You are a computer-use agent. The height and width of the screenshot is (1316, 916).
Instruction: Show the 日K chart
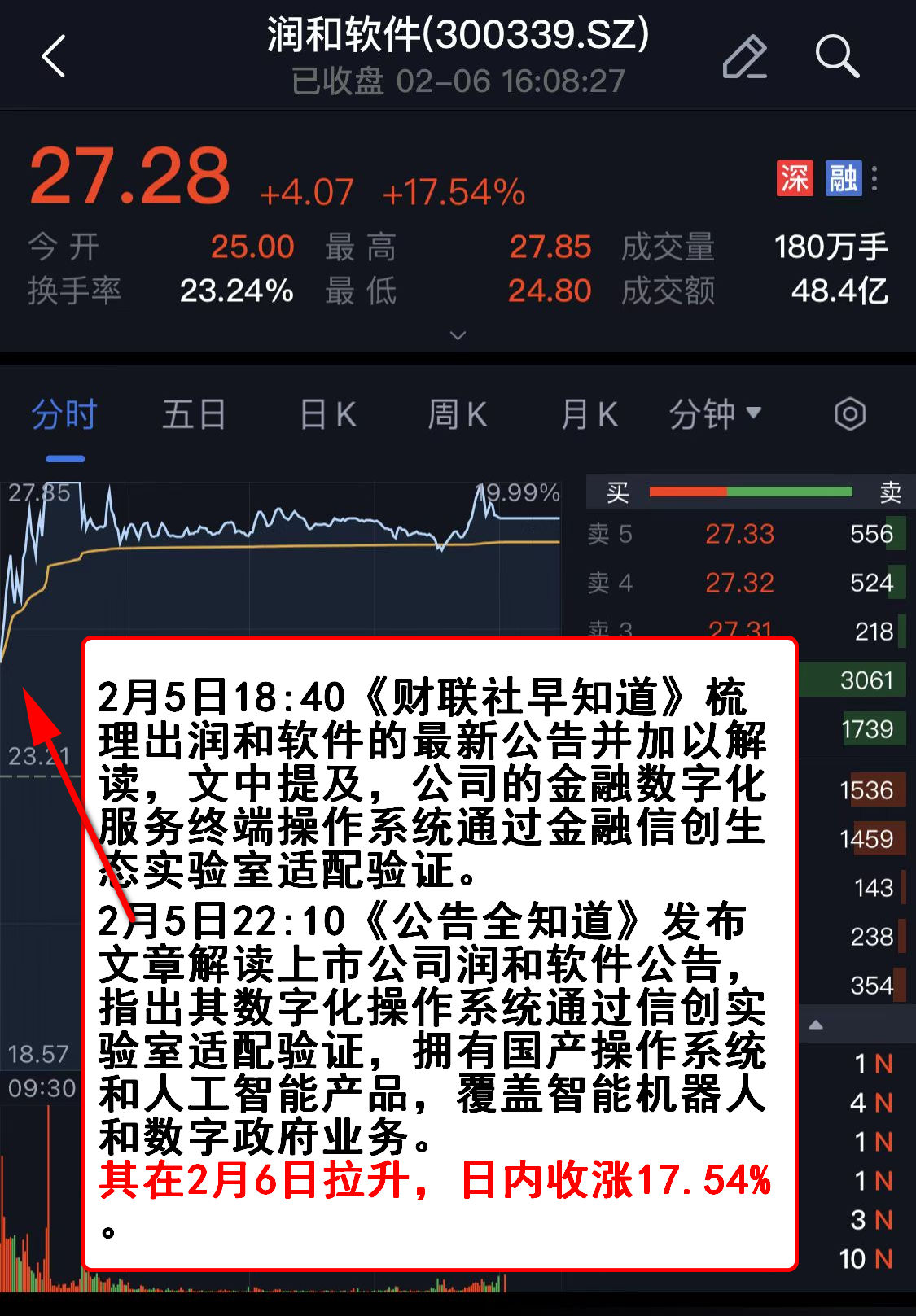tap(327, 414)
